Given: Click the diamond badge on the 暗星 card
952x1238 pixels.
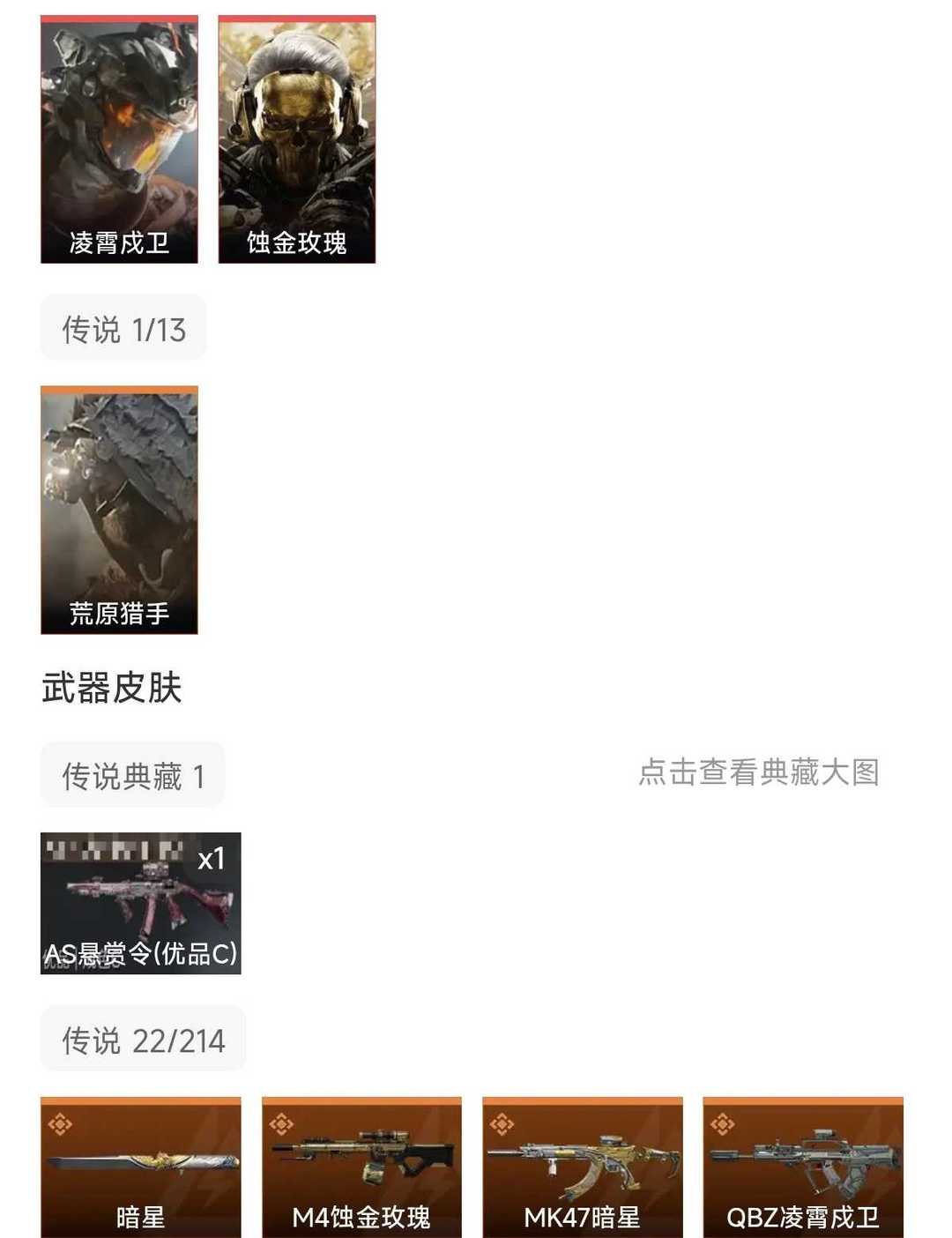Looking at the screenshot, I should pos(62,1124).
